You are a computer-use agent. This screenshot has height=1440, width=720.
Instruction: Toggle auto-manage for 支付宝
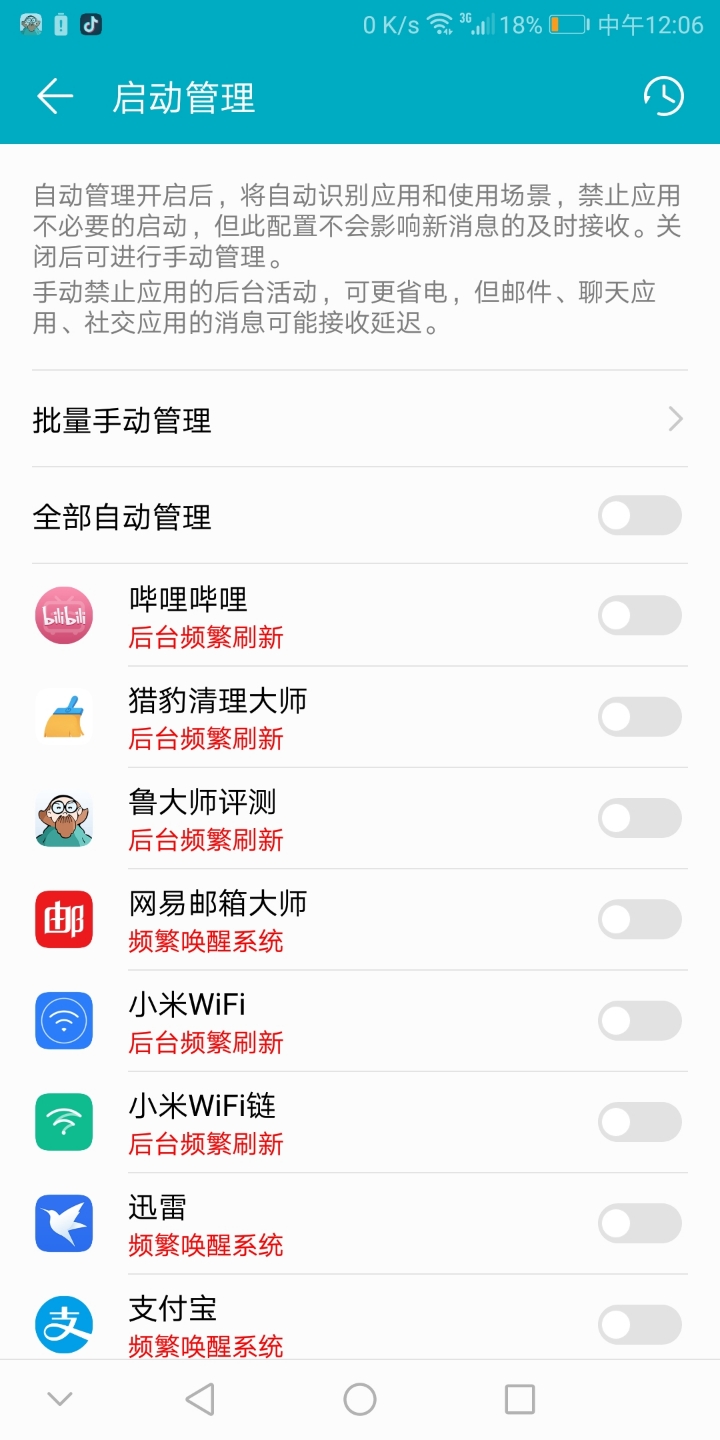coord(639,1325)
